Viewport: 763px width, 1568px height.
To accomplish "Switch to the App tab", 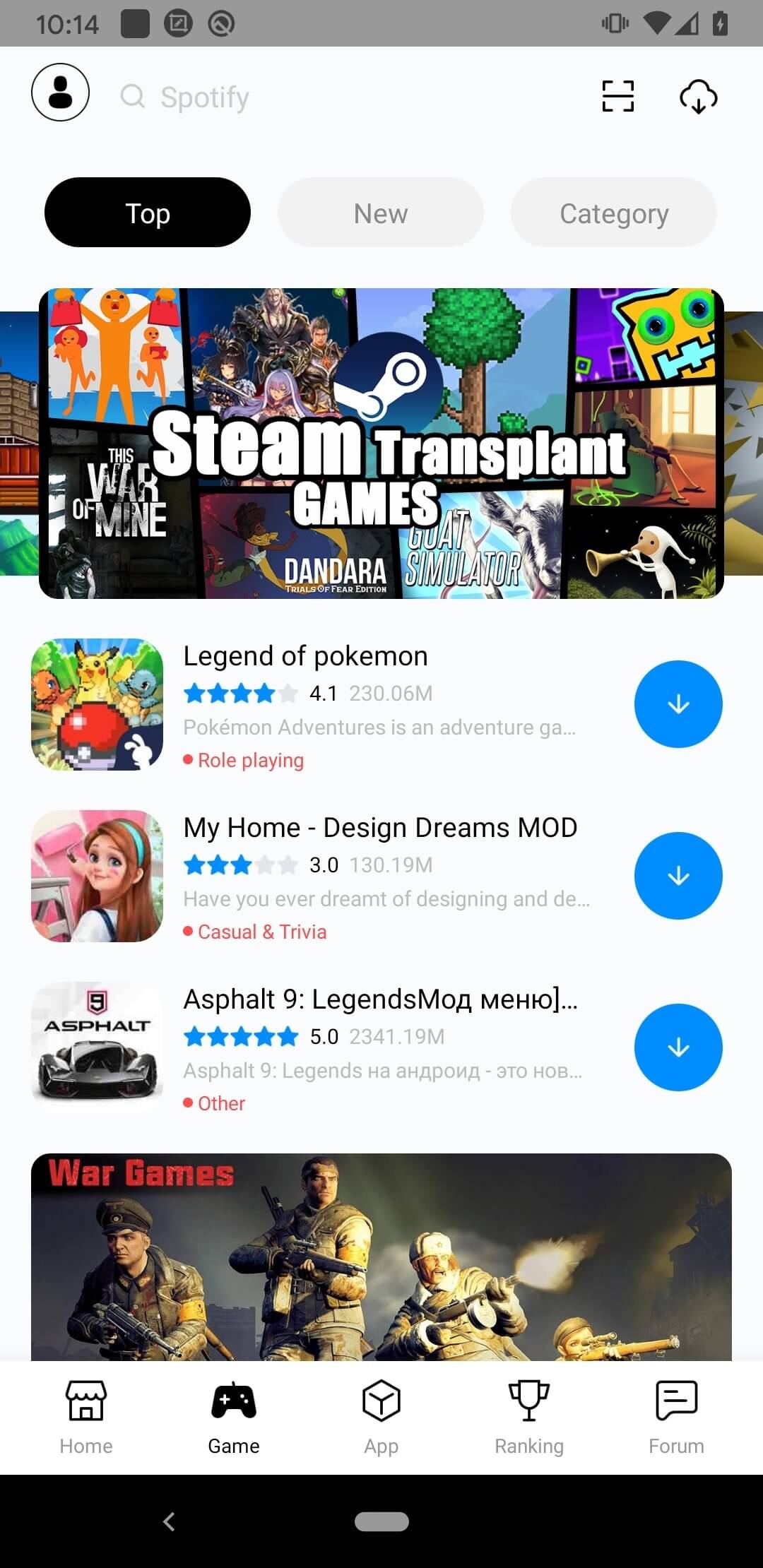I will (x=381, y=1418).
